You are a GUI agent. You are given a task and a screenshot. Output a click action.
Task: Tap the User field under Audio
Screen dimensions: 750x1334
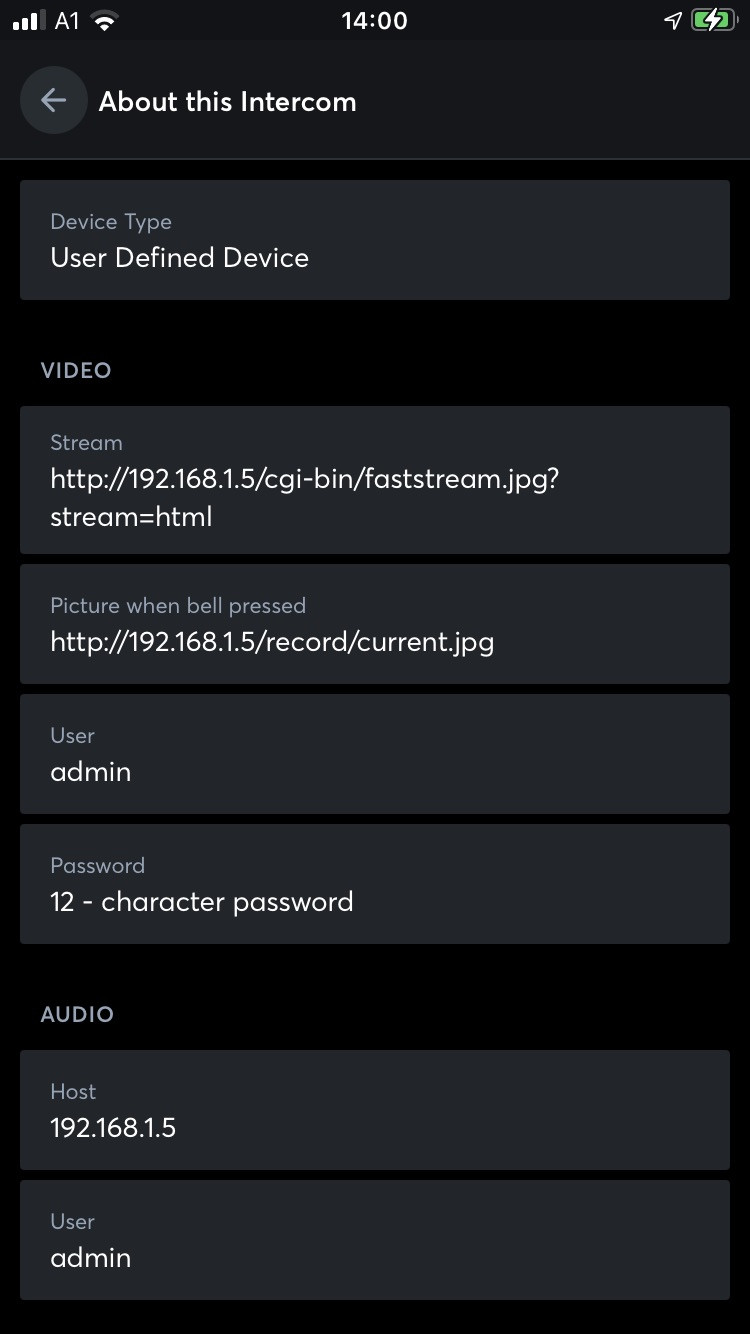tap(374, 1240)
